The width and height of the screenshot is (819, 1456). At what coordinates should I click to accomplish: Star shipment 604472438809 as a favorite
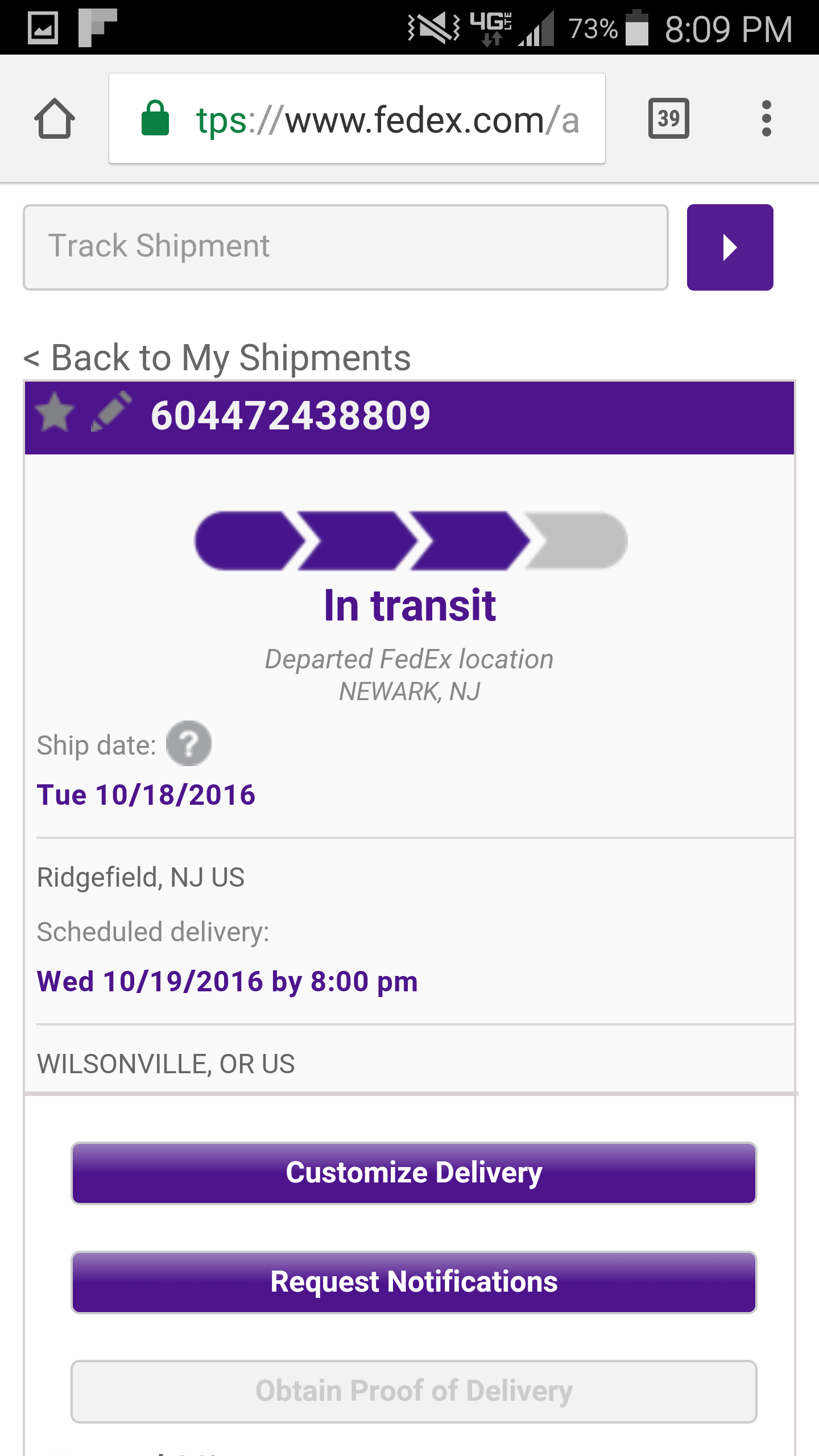coord(55,412)
